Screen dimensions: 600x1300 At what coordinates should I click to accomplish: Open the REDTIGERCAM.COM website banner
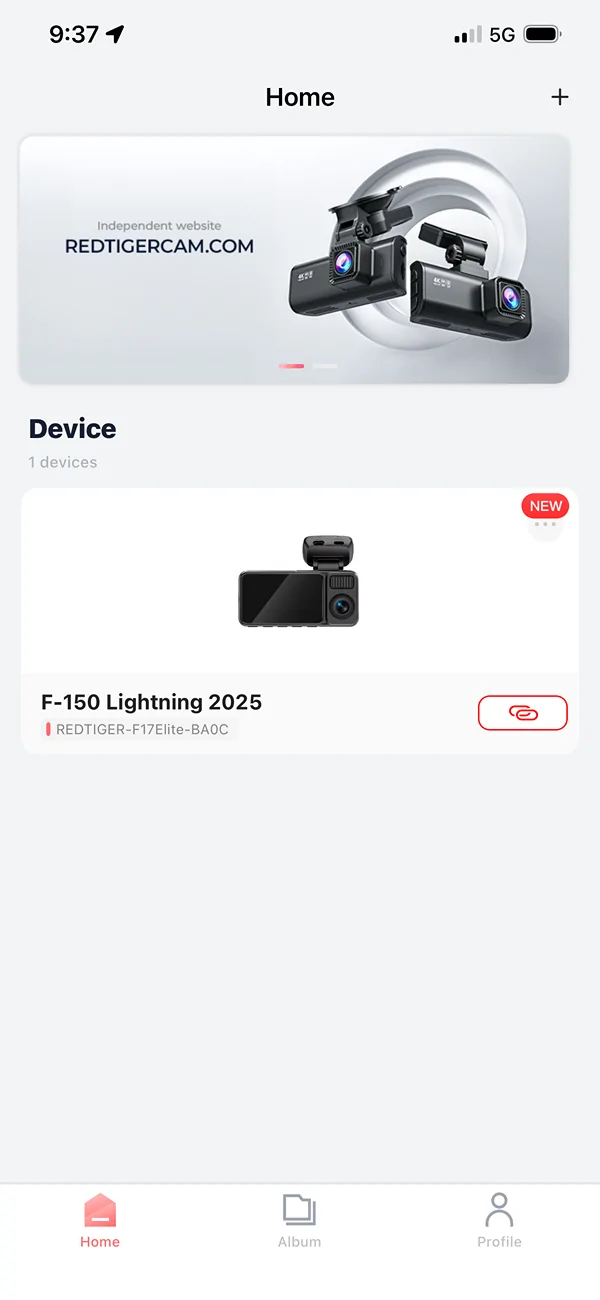[x=294, y=259]
